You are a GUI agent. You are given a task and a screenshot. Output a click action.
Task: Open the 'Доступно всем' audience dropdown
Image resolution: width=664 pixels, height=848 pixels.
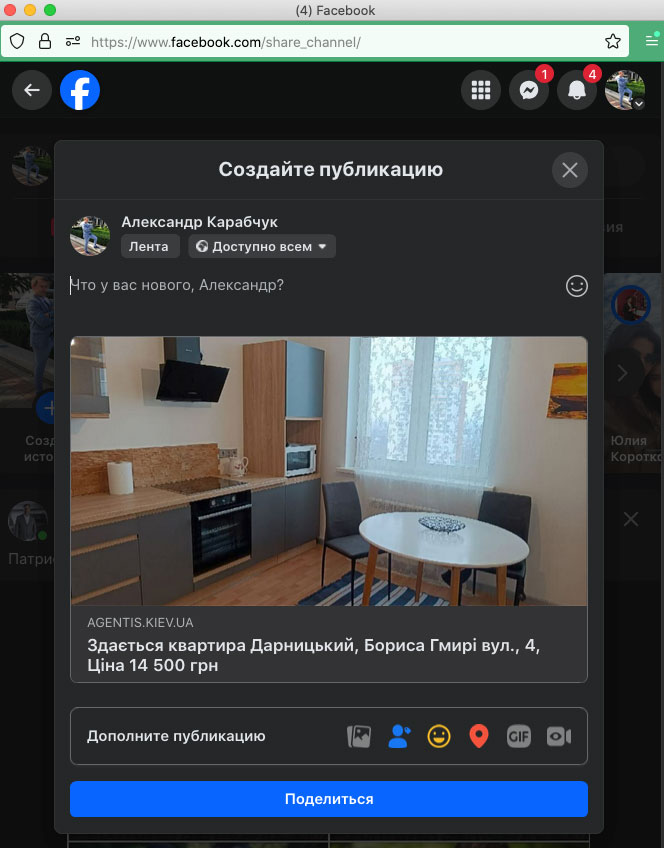point(262,246)
